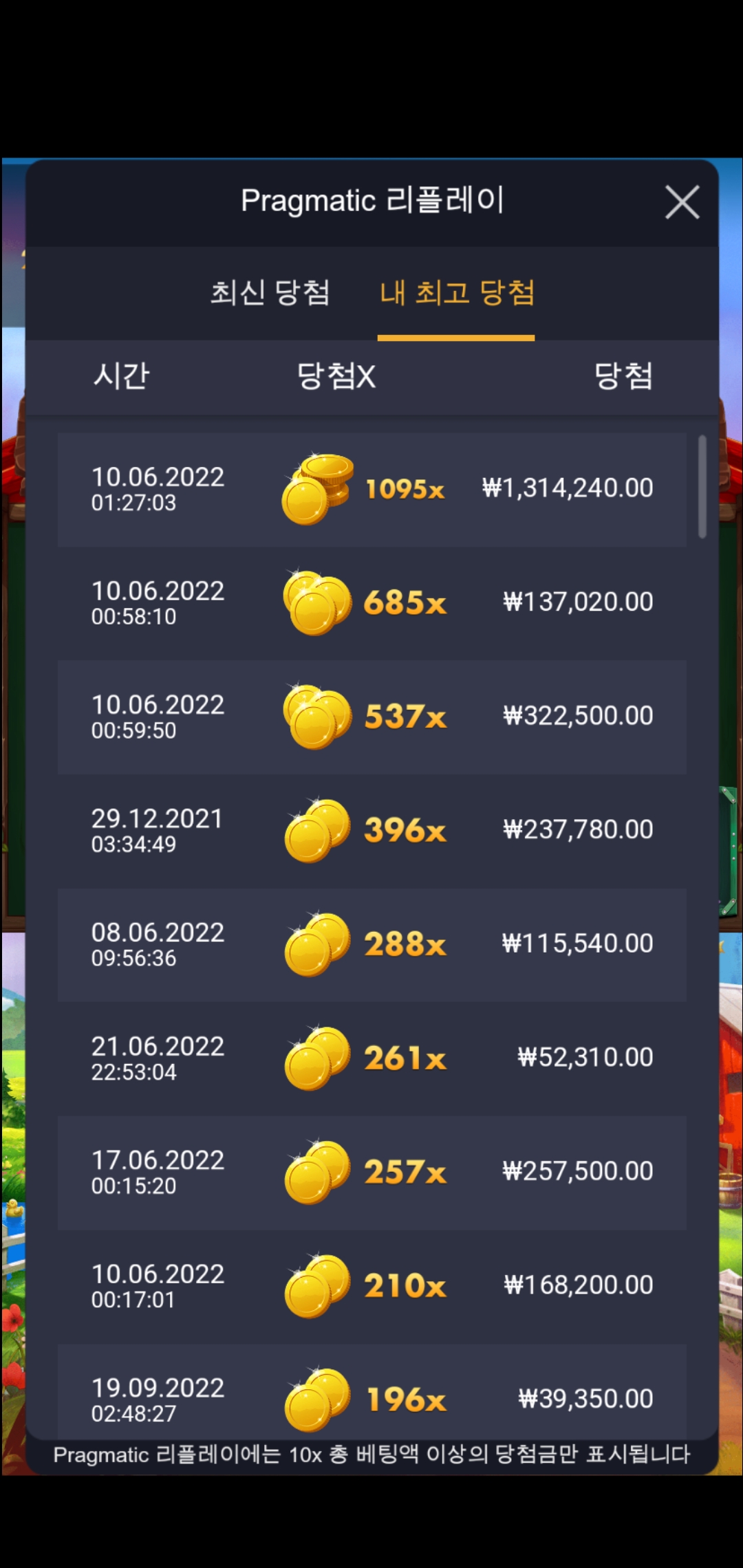The height and width of the screenshot is (1568, 743).
Task: View the 288x win replay
Action: [x=371, y=944]
